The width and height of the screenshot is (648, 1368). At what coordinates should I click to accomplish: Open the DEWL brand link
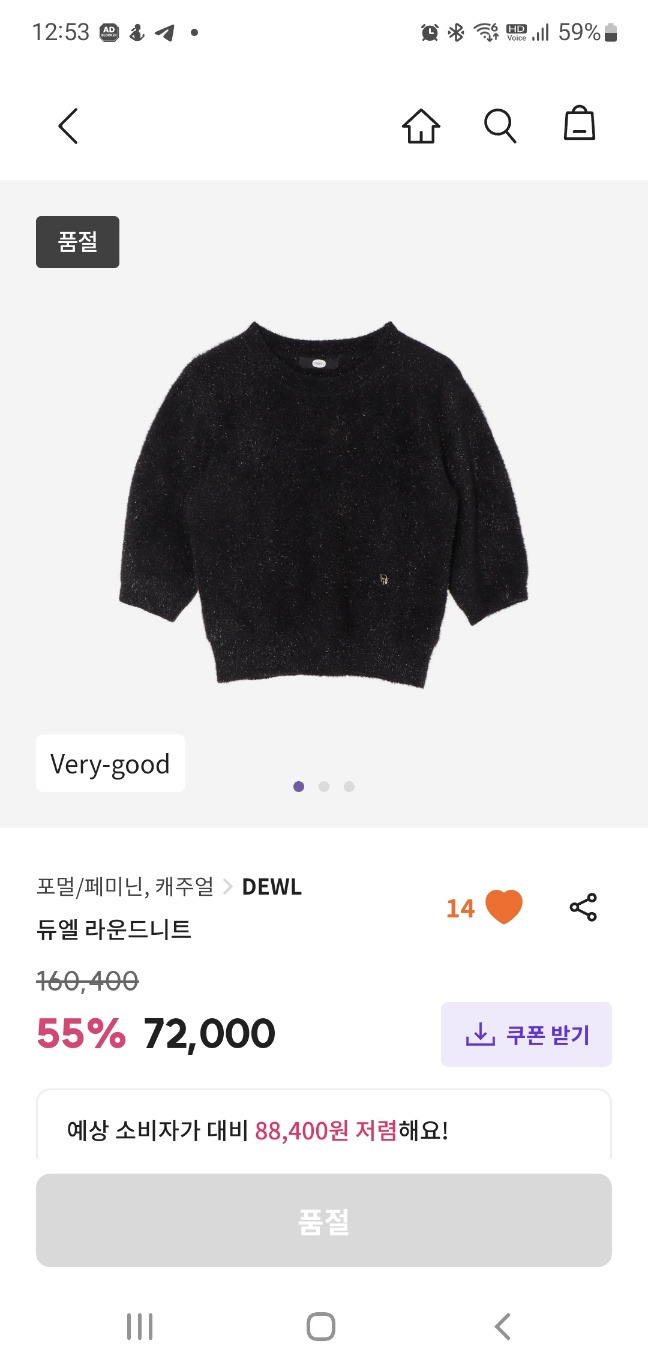[272, 886]
